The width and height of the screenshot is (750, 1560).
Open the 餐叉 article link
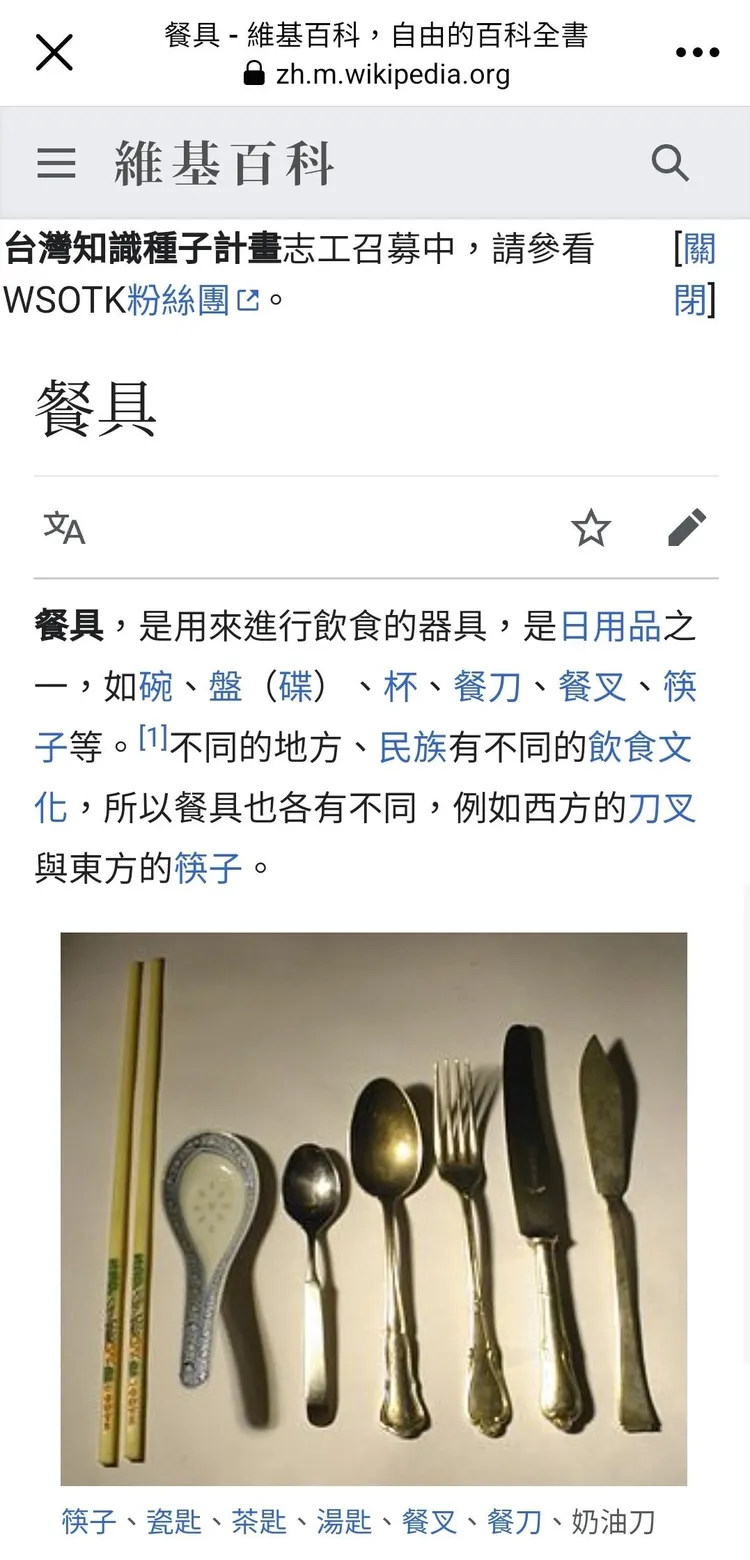click(x=592, y=687)
